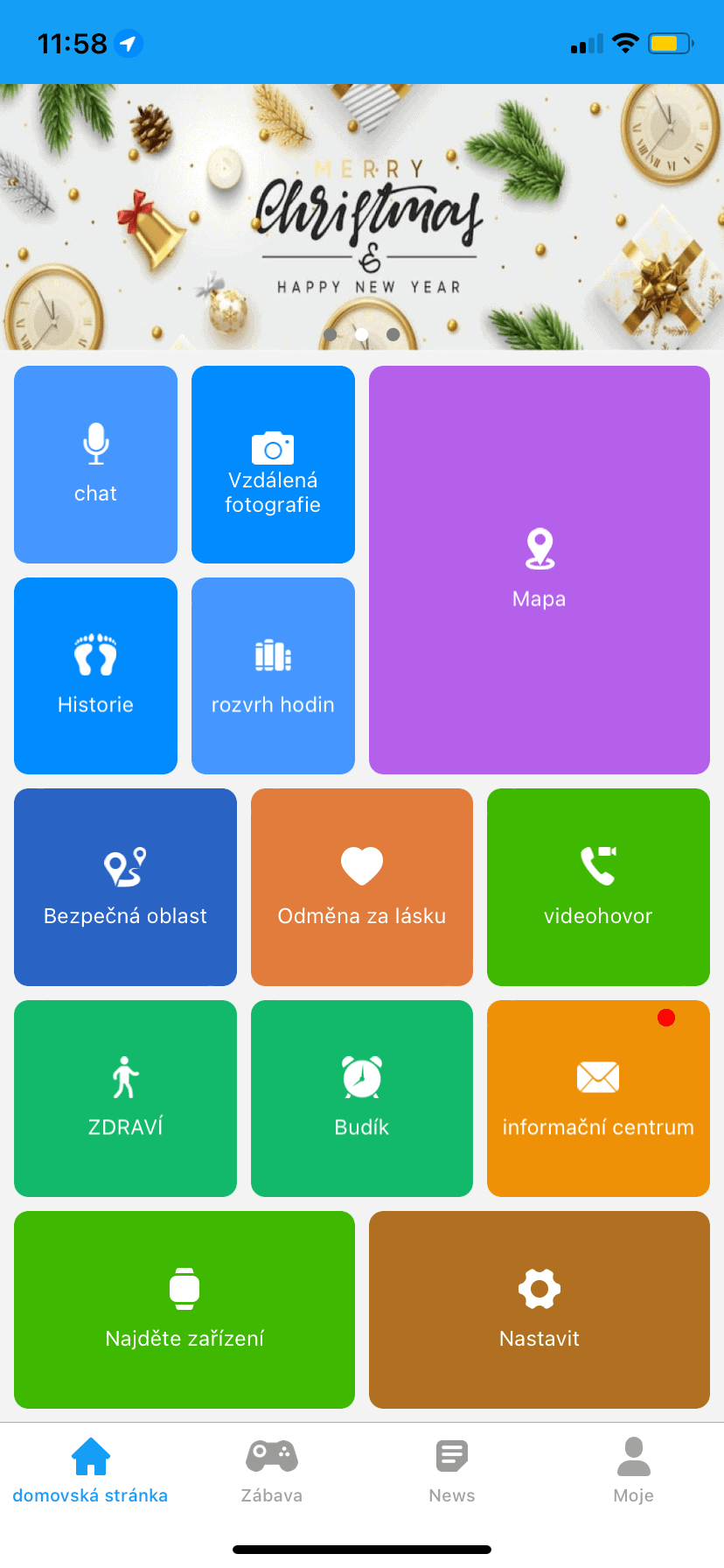
Task: Open Vzdálená fotografie remote camera
Action: click(273, 464)
